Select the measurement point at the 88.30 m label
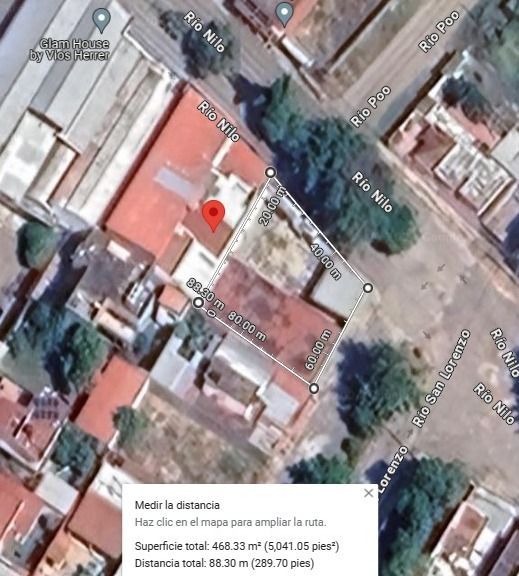This screenshot has height=576, width=519. pos(198,303)
